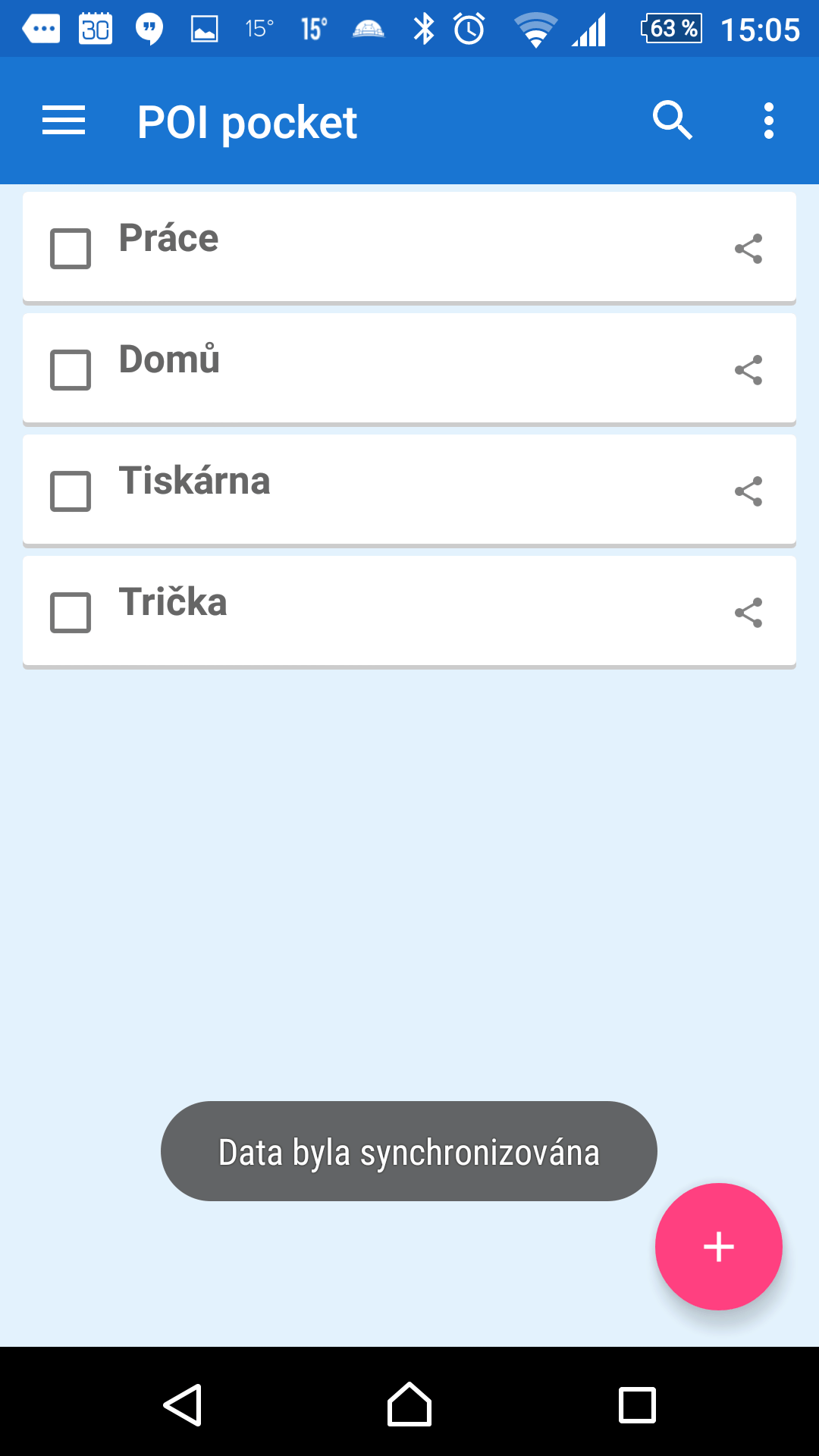
Task: Share the Trička entry
Action: [748, 613]
